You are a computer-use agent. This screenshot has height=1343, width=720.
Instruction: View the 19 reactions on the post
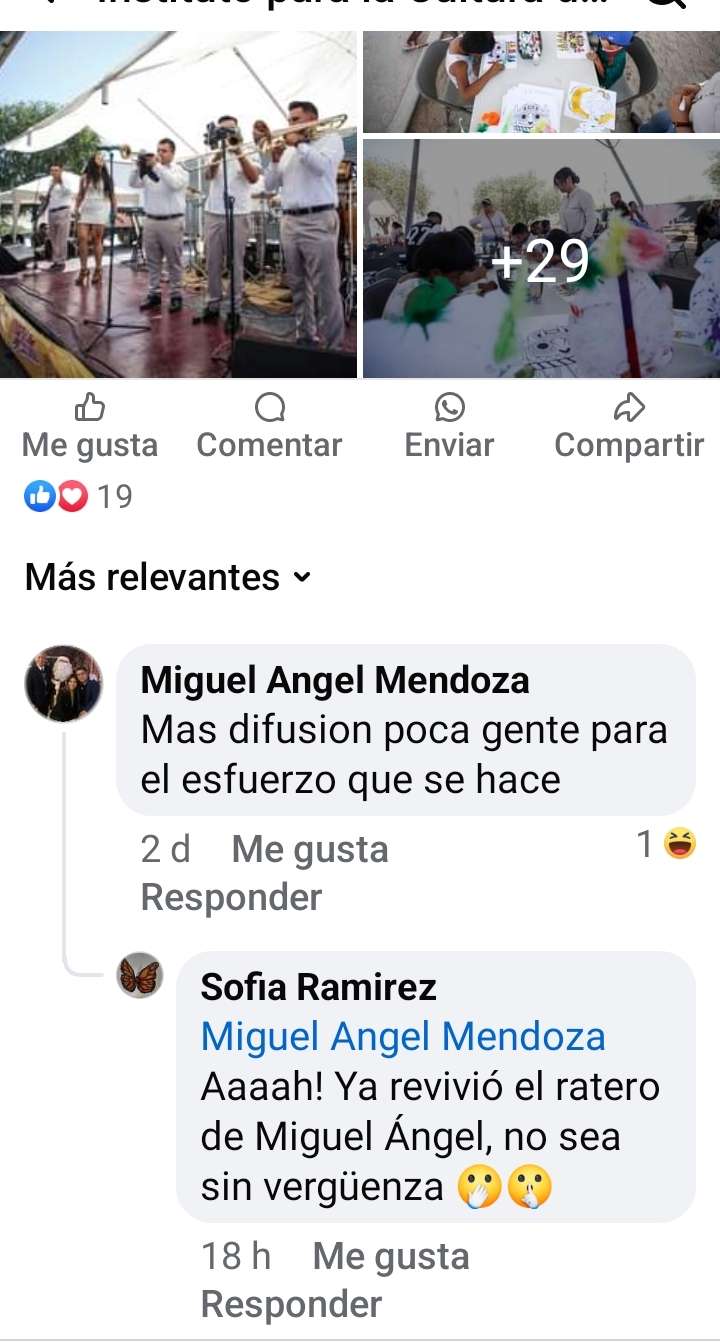click(x=78, y=496)
